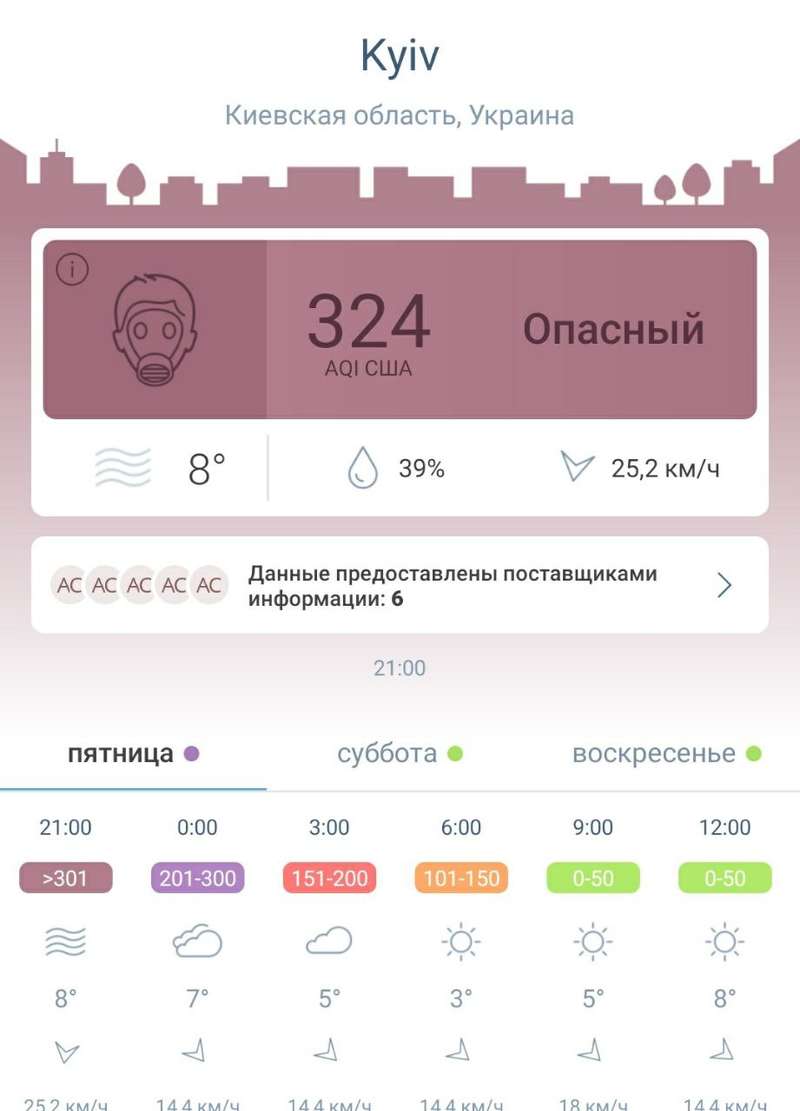Tap the 21:00 timestamp label
This screenshot has width=800, height=1111.
click(x=400, y=668)
